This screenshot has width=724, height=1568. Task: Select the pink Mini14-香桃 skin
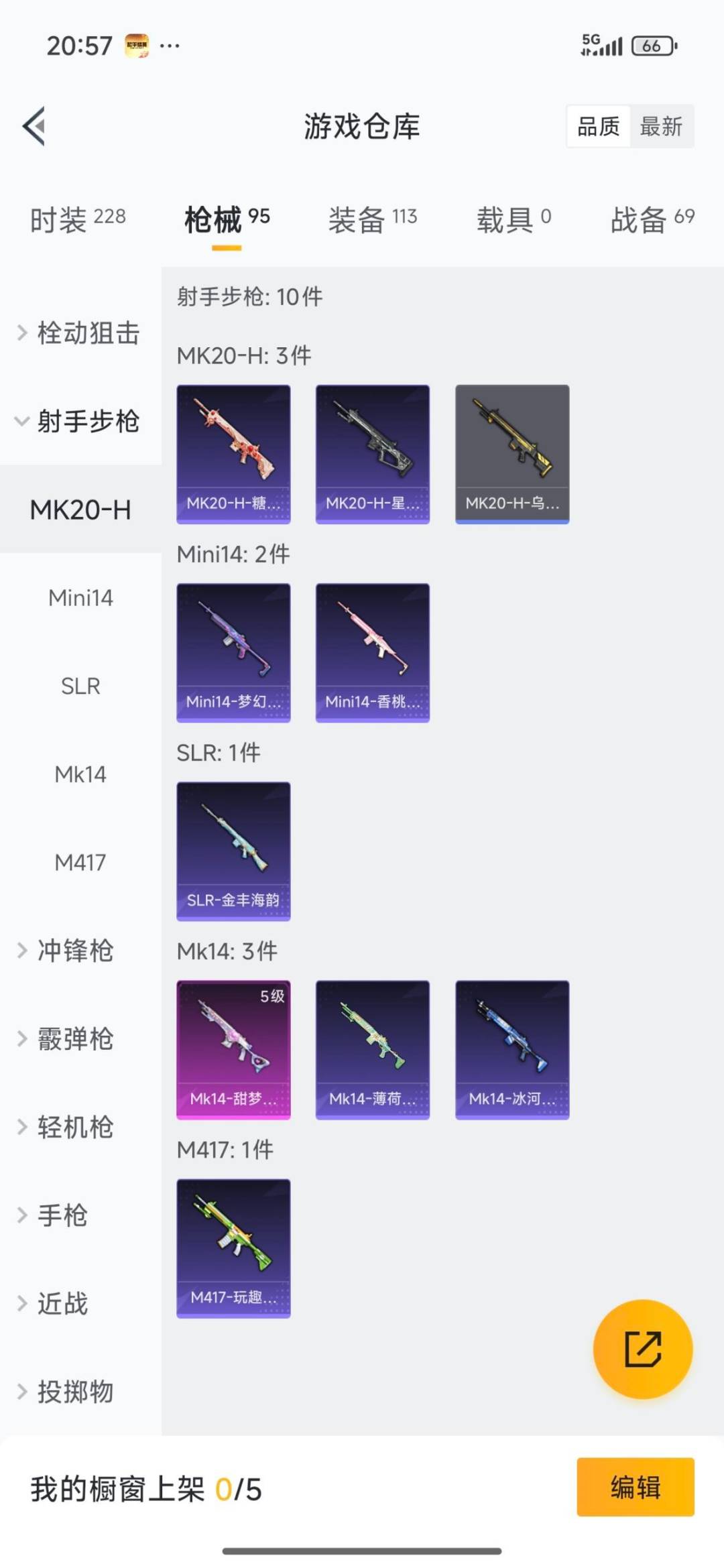(372, 652)
